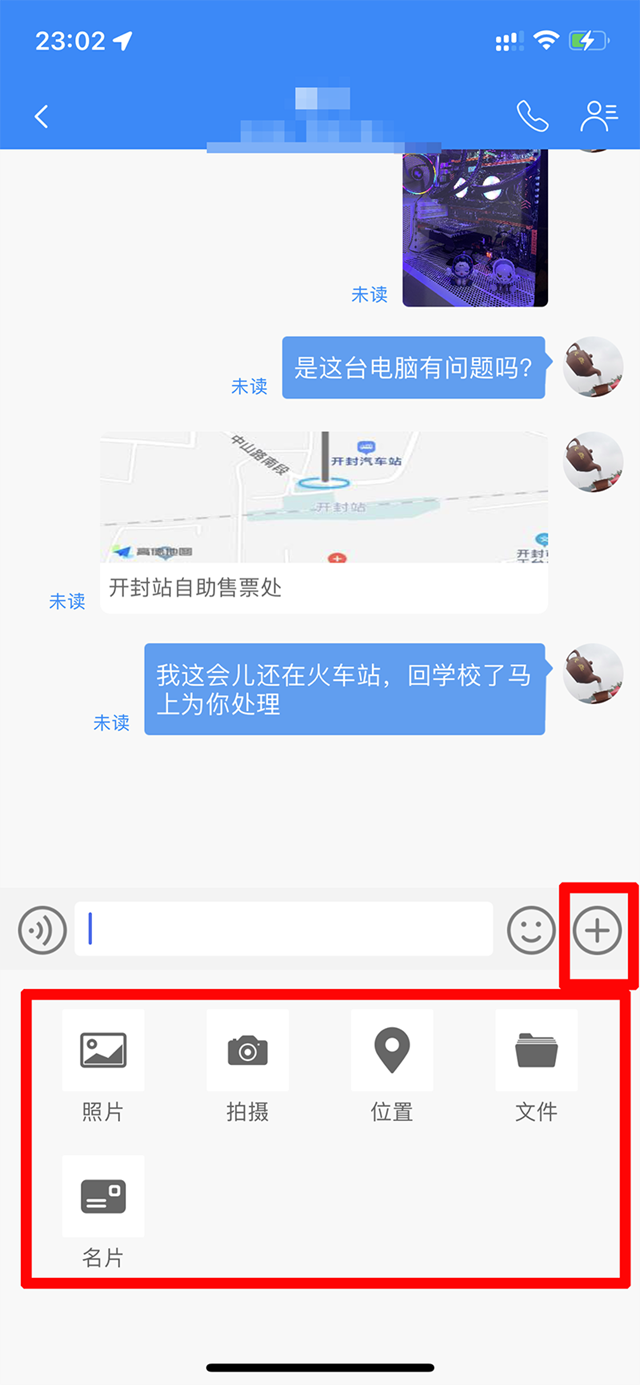Open the contact details icon
The width and height of the screenshot is (640, 1385).
pos(598,117)
